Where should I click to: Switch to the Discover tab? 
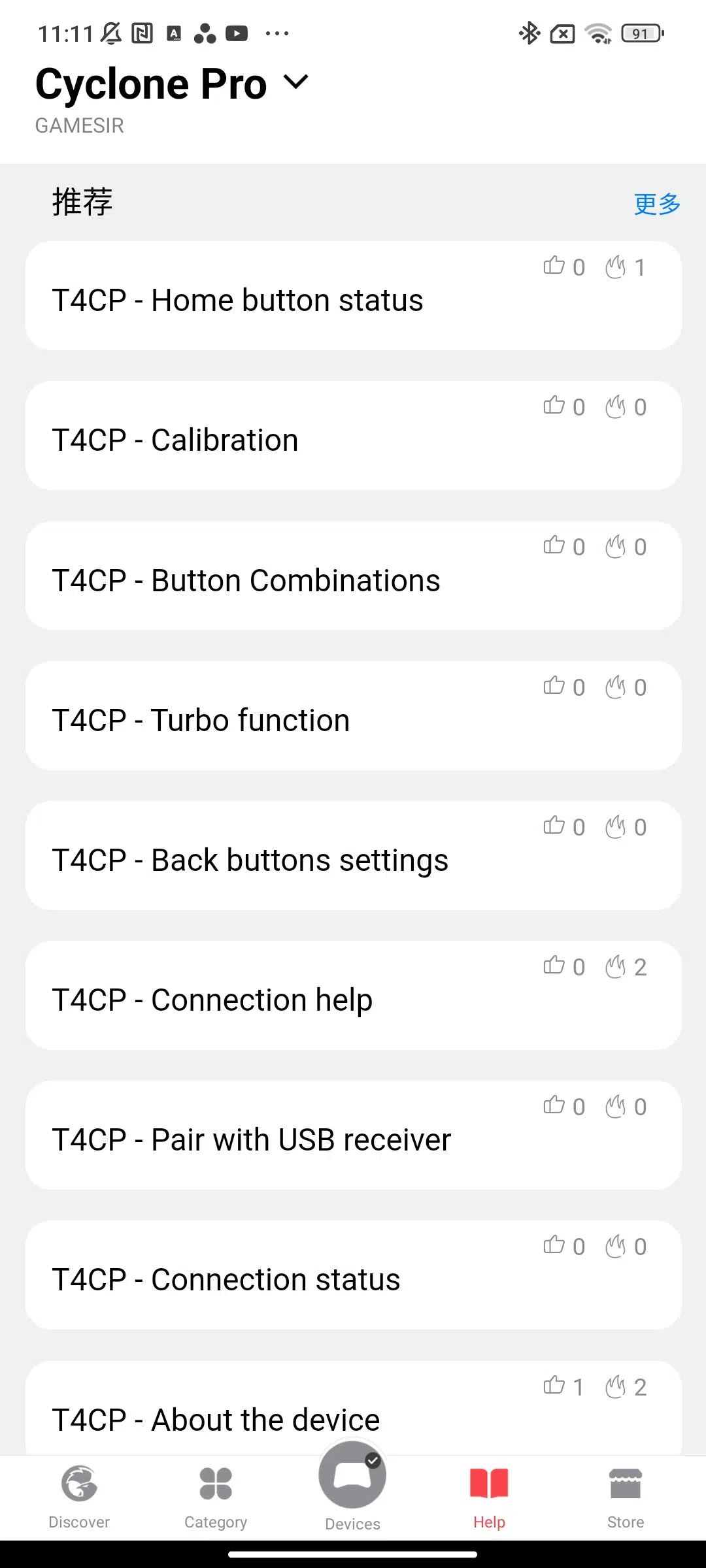click(79, 1496)
